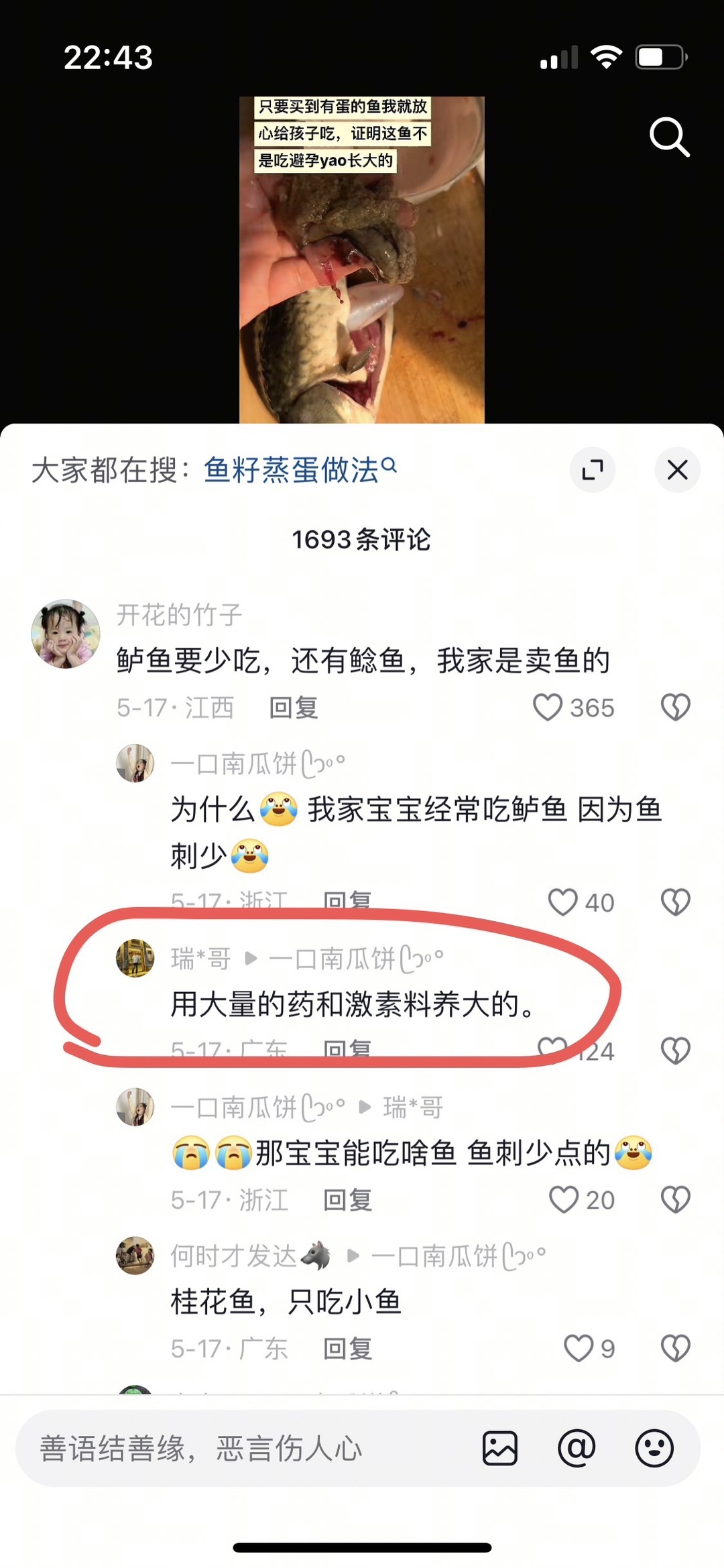Reply to 那宝宝能吃啥鱼 comment
Image resolution: width=724 pixels, height=1568 pixels.
[x=347, y=1199]
